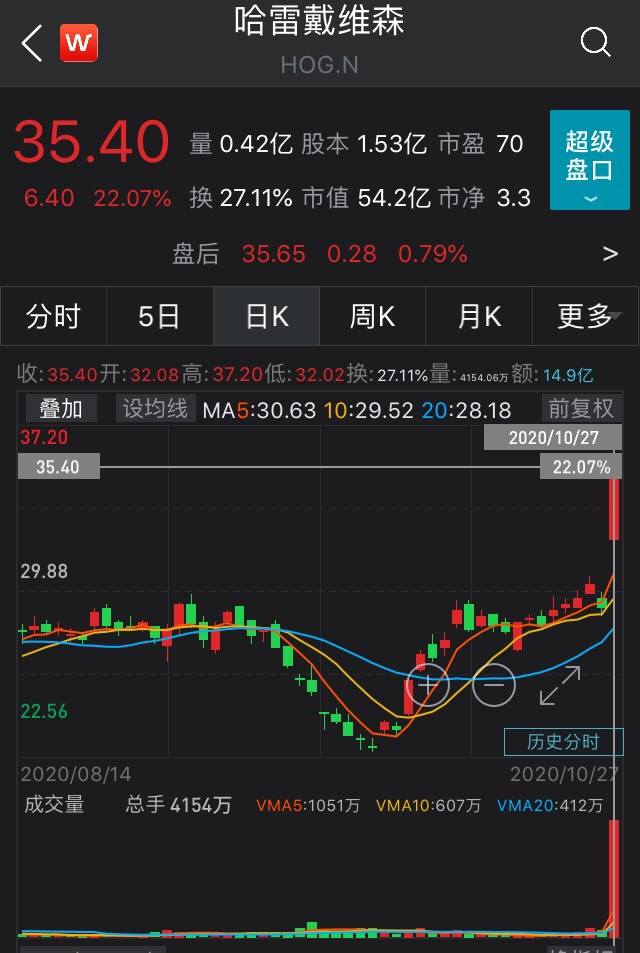Switch to the 月K chart
Viewport: 640px width, 953px height.
coord(479,317)
